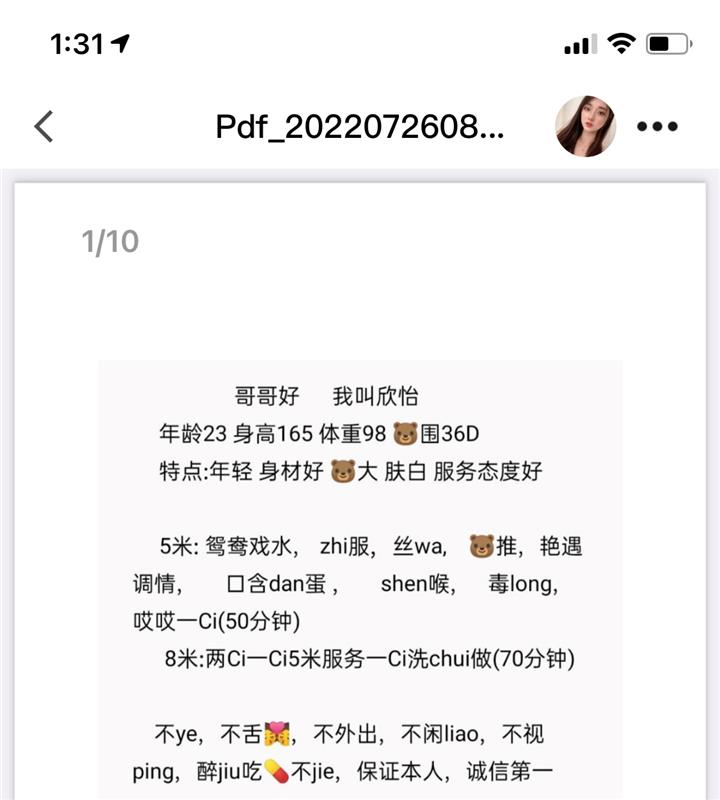Tap the white PDF page area
This screenshot has width=720, height=800.
[360, 300]
